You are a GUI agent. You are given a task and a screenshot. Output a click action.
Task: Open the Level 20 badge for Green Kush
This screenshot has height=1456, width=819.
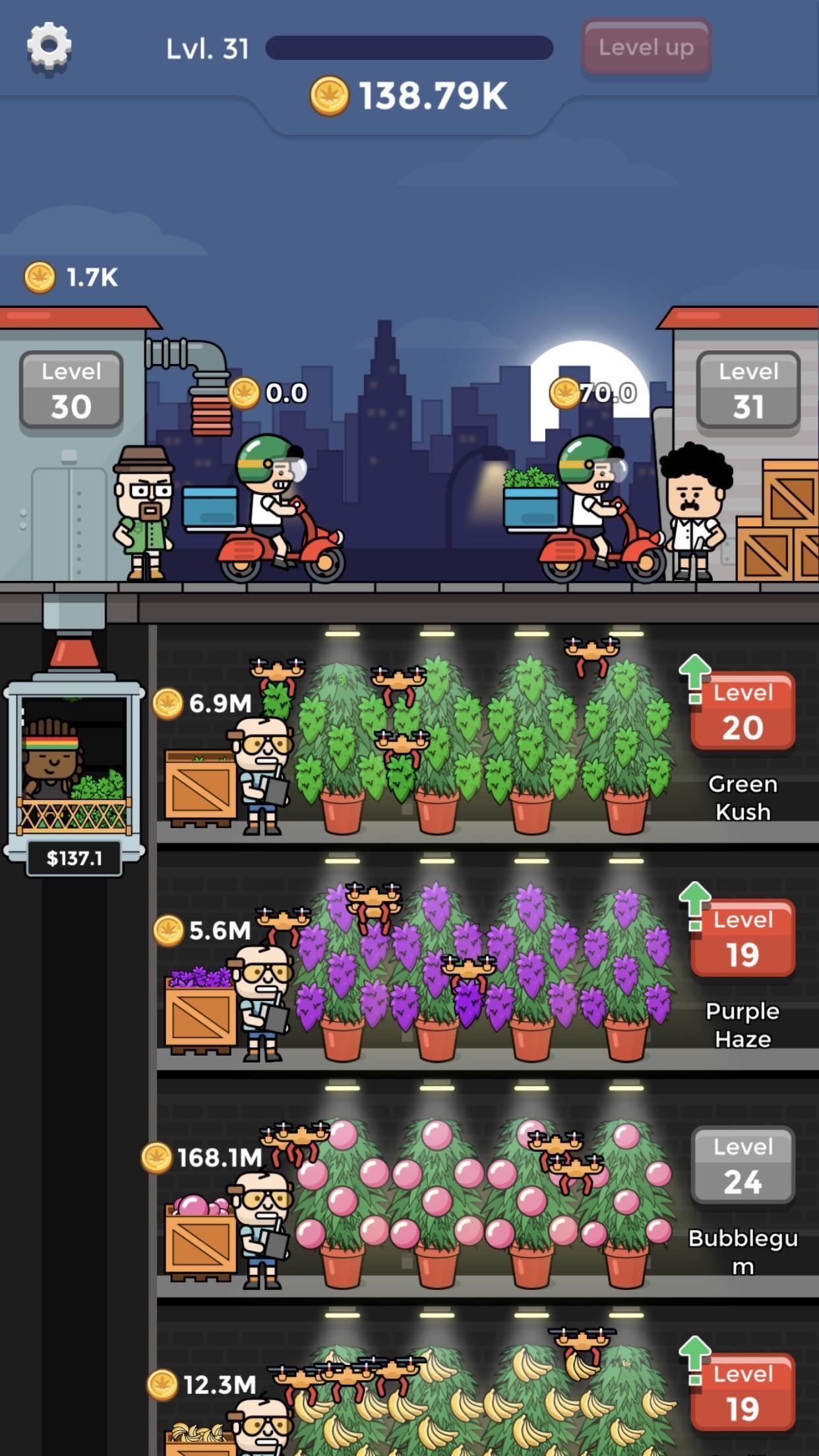(743, 712)
